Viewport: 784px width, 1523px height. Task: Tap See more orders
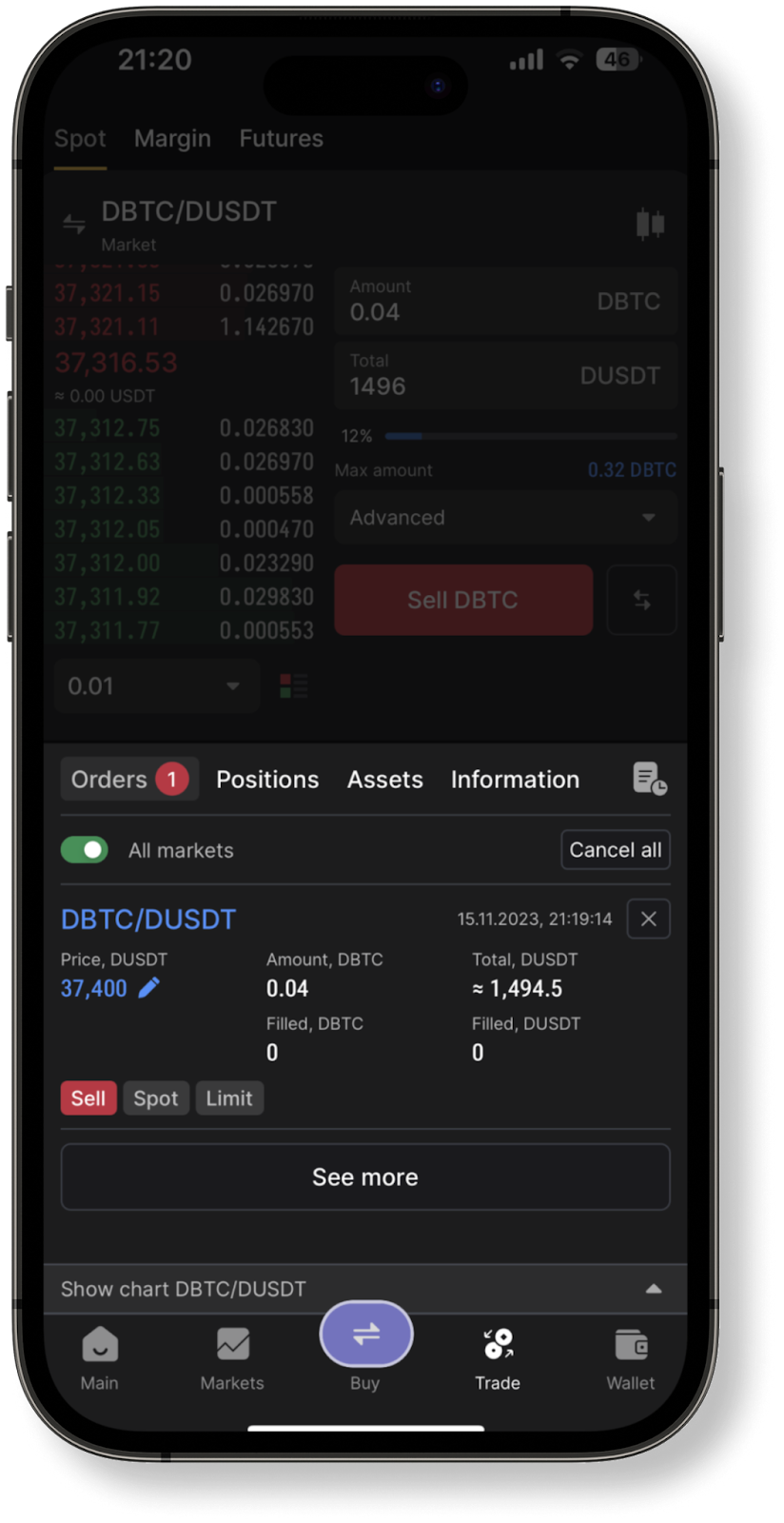coord(365,1177)
